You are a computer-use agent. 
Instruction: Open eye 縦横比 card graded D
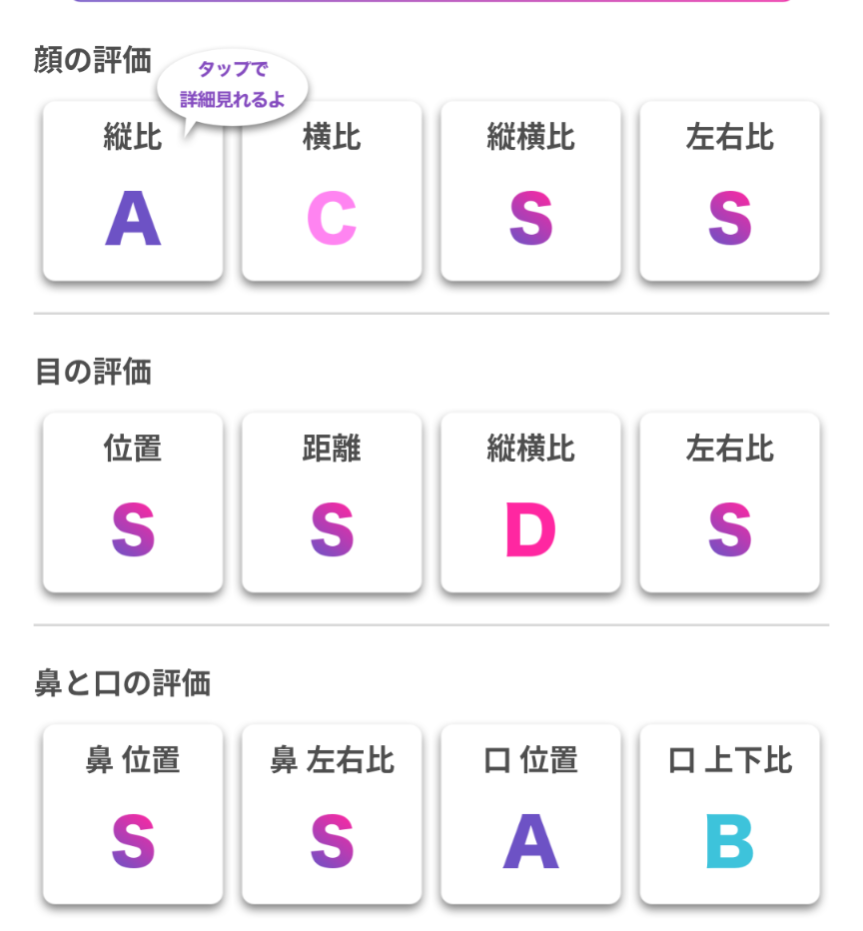530,503
